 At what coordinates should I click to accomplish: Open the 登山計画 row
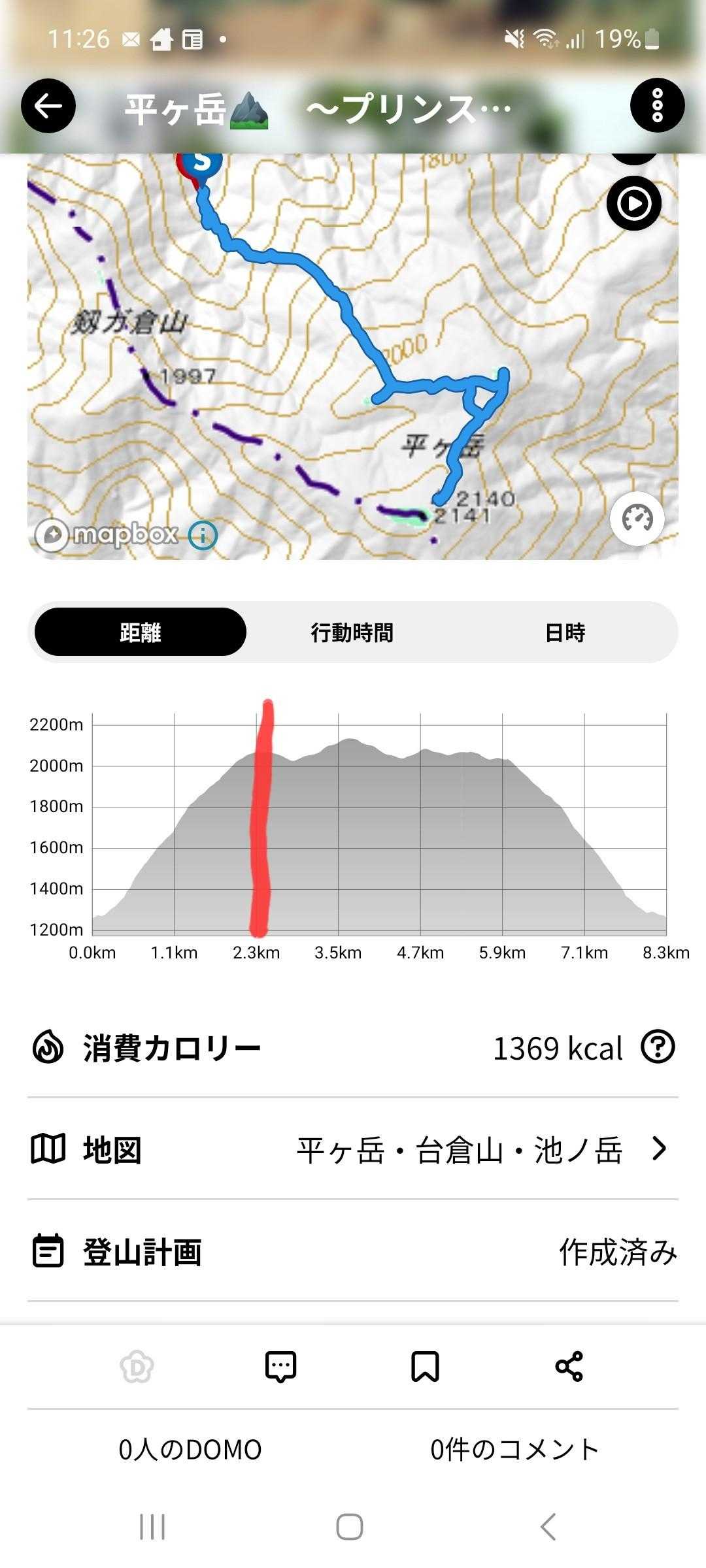[353, 1251]
